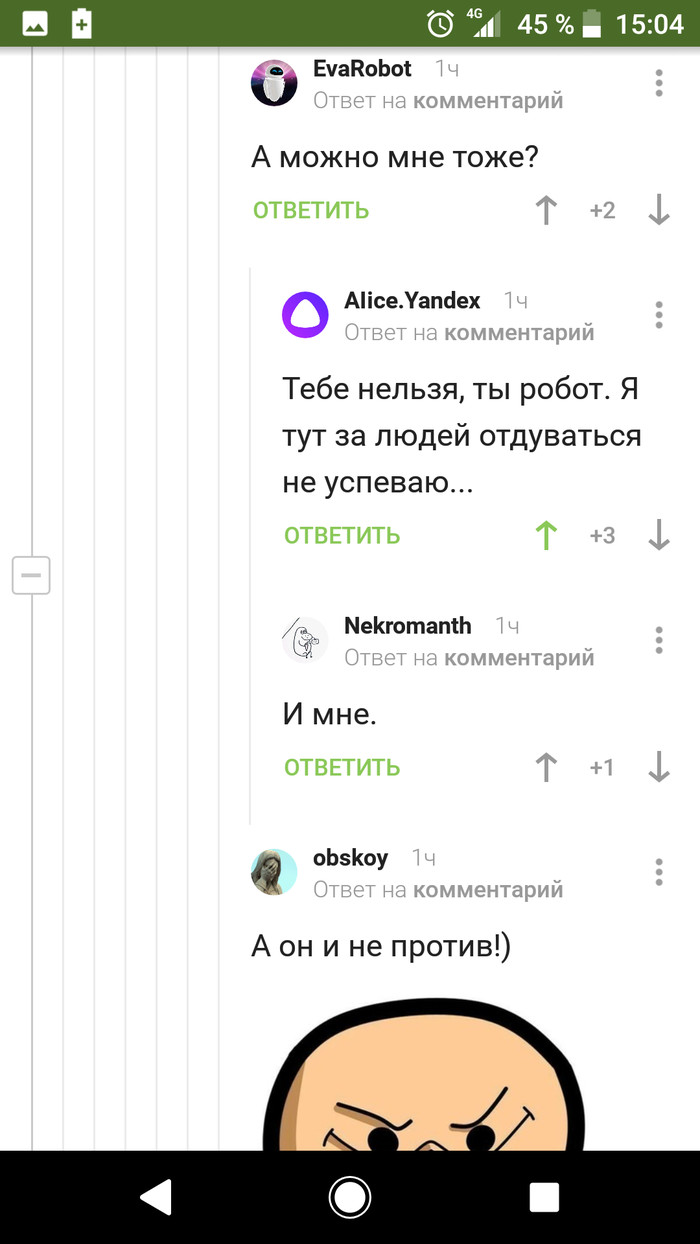This screenshot has width=700, height=1244.
Task: View Nekromanth's profile by username
Action: click(407, 625)
